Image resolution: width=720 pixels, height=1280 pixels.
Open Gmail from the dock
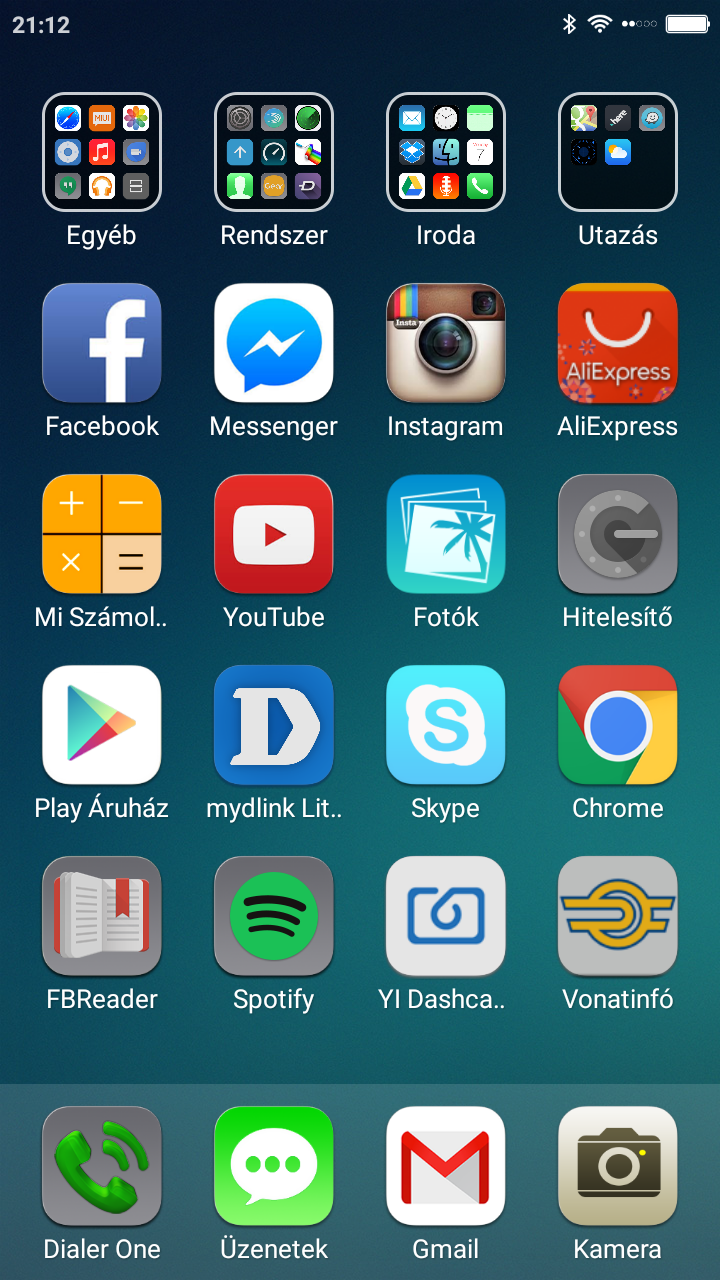[446, 1166]
